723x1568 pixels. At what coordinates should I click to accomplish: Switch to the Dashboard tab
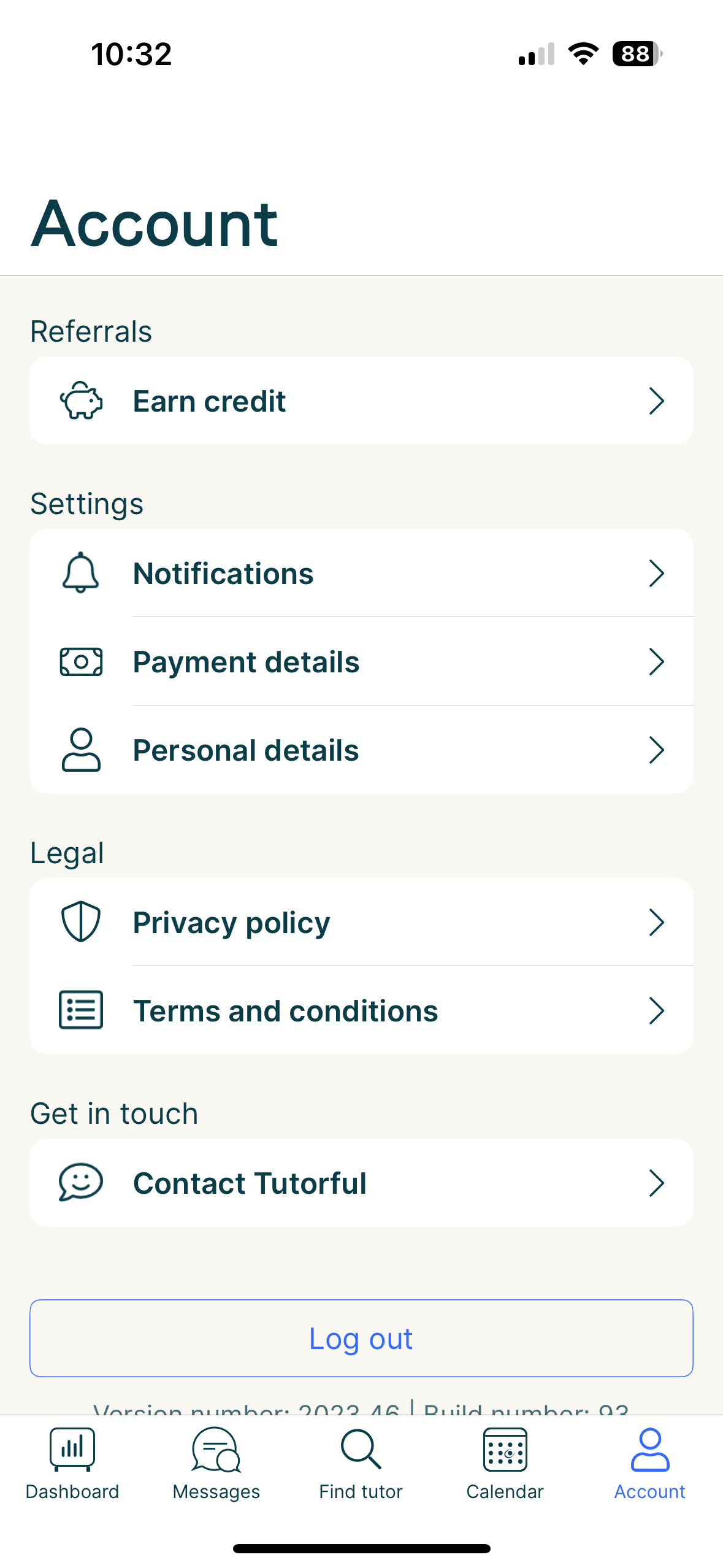click(x=72, y=1464)
